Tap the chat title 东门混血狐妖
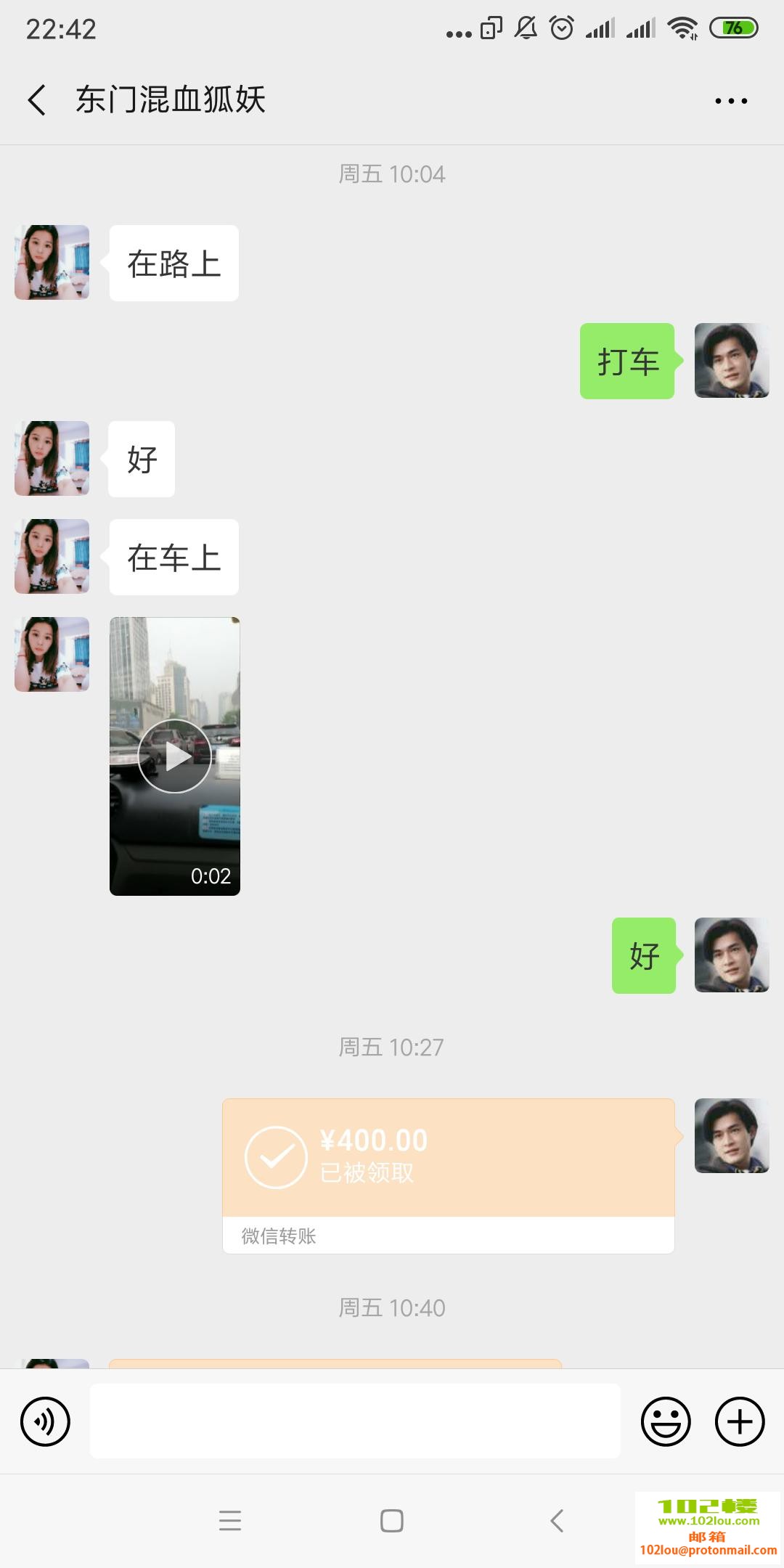784x1568 pixels. (171, 99)
